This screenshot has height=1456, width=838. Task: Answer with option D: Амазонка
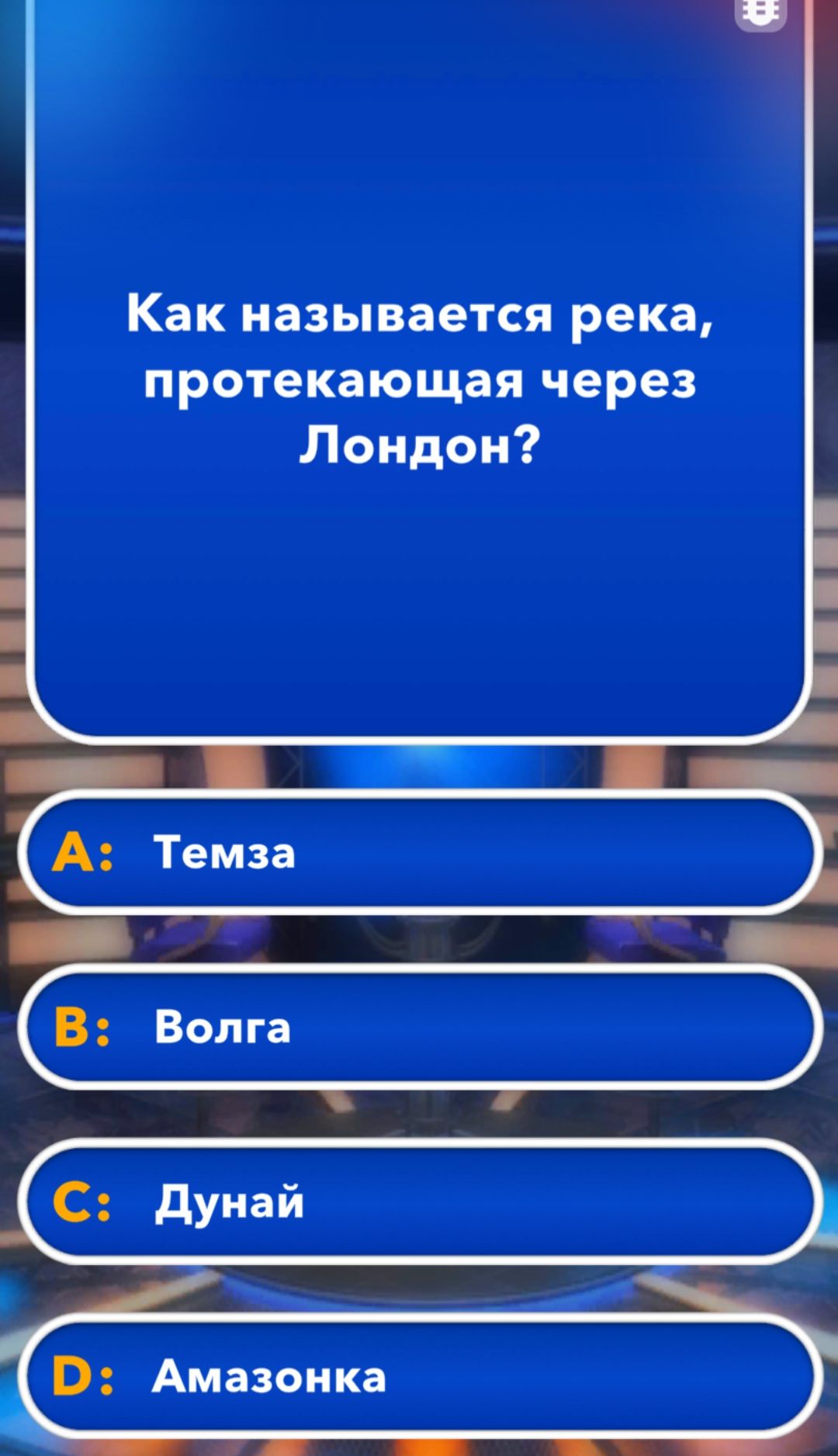[x=419, y=1375]
